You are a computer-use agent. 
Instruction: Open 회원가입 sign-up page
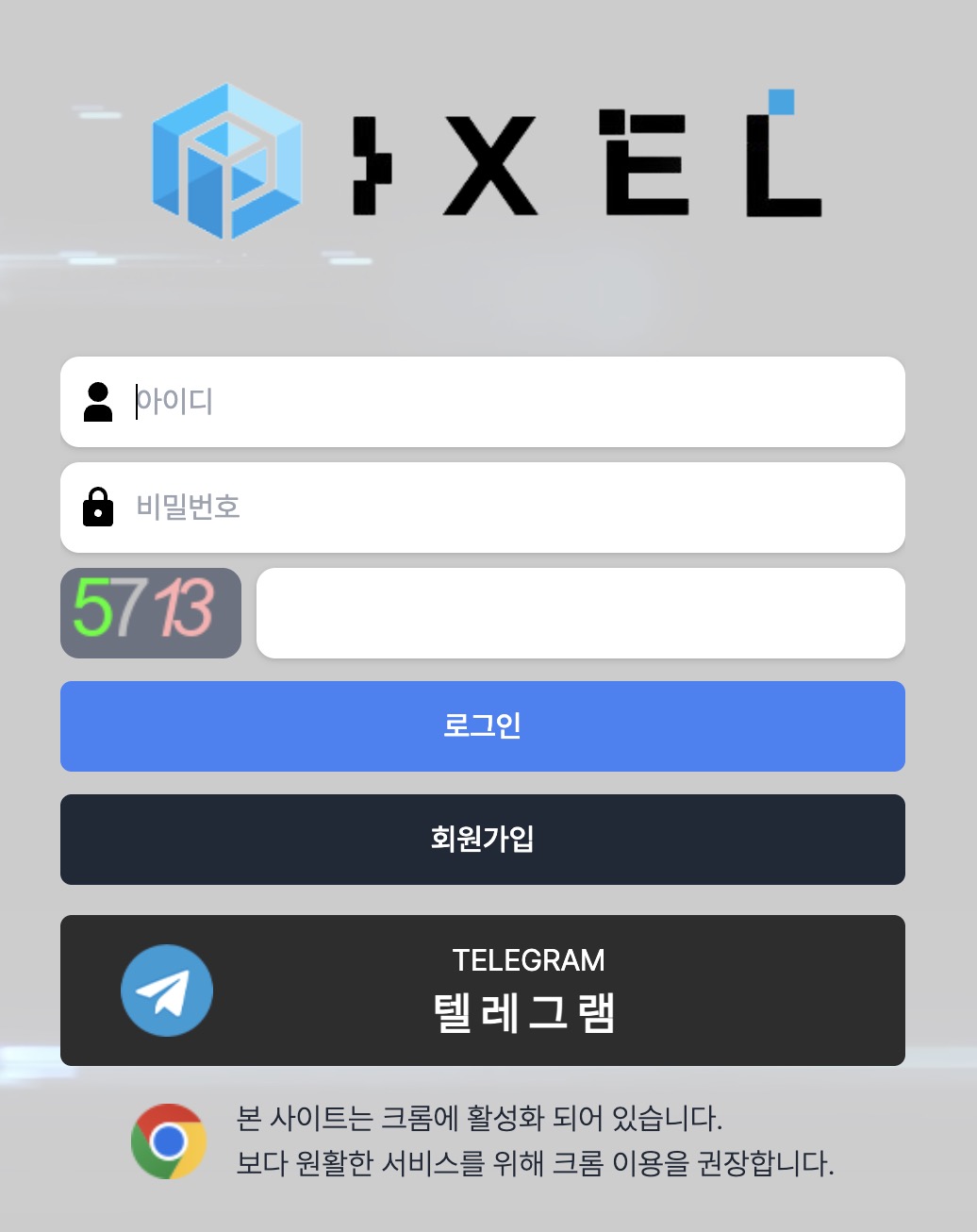483,840
